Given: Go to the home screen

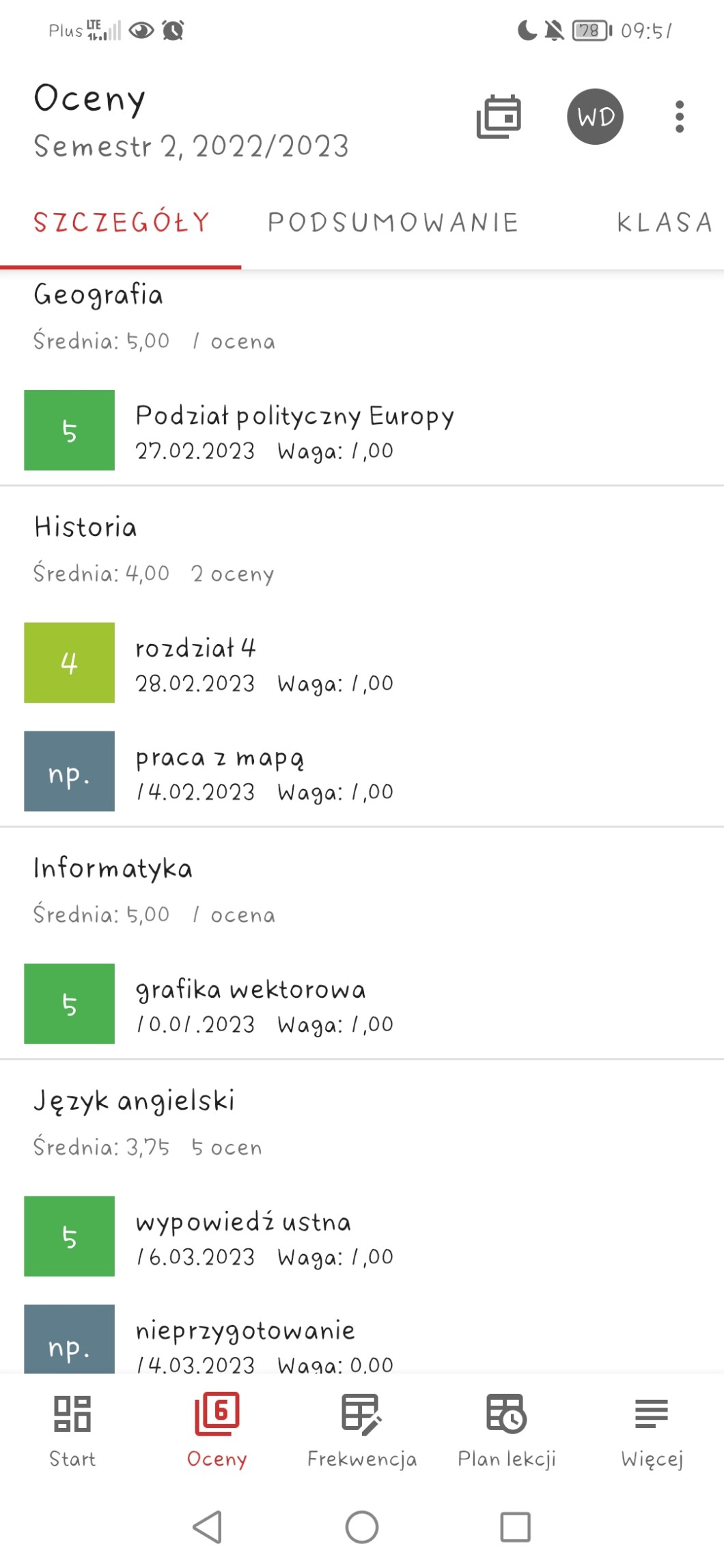Looking at the screenshot, I should pyautogui.click(x=362, y=1527).
